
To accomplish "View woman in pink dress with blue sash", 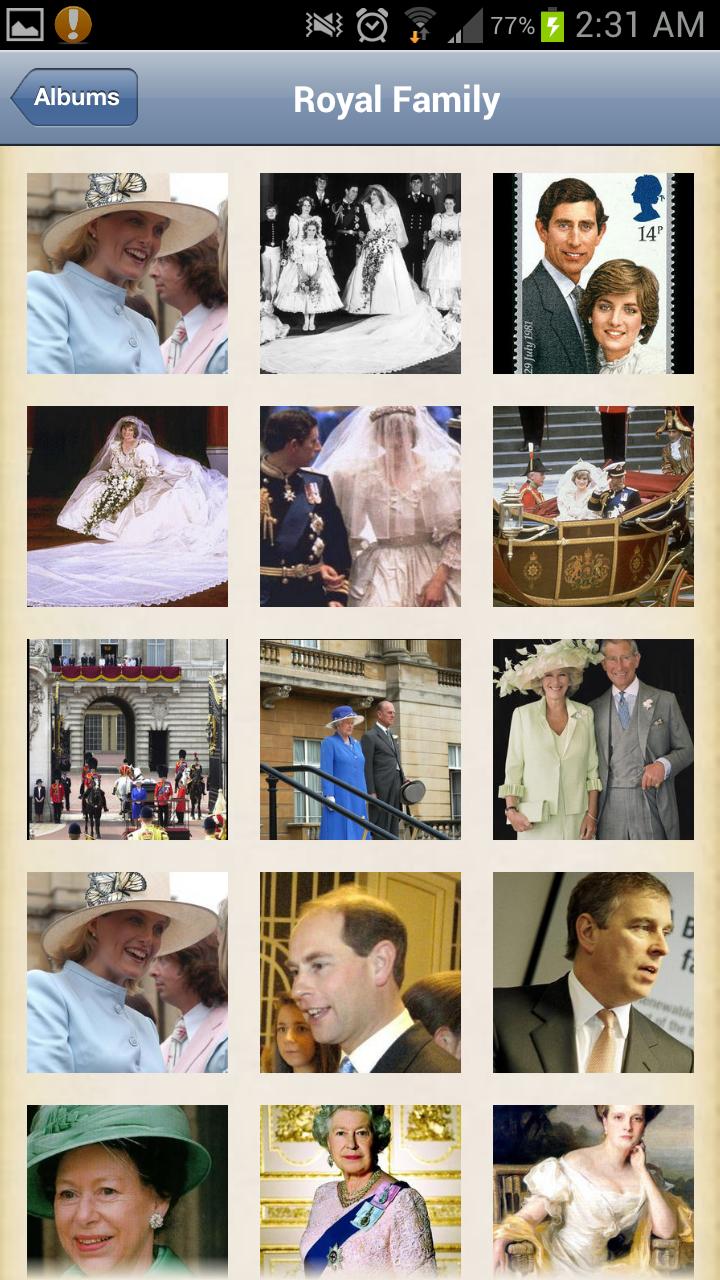I will pyautogui.click(x=360, y=1190).
